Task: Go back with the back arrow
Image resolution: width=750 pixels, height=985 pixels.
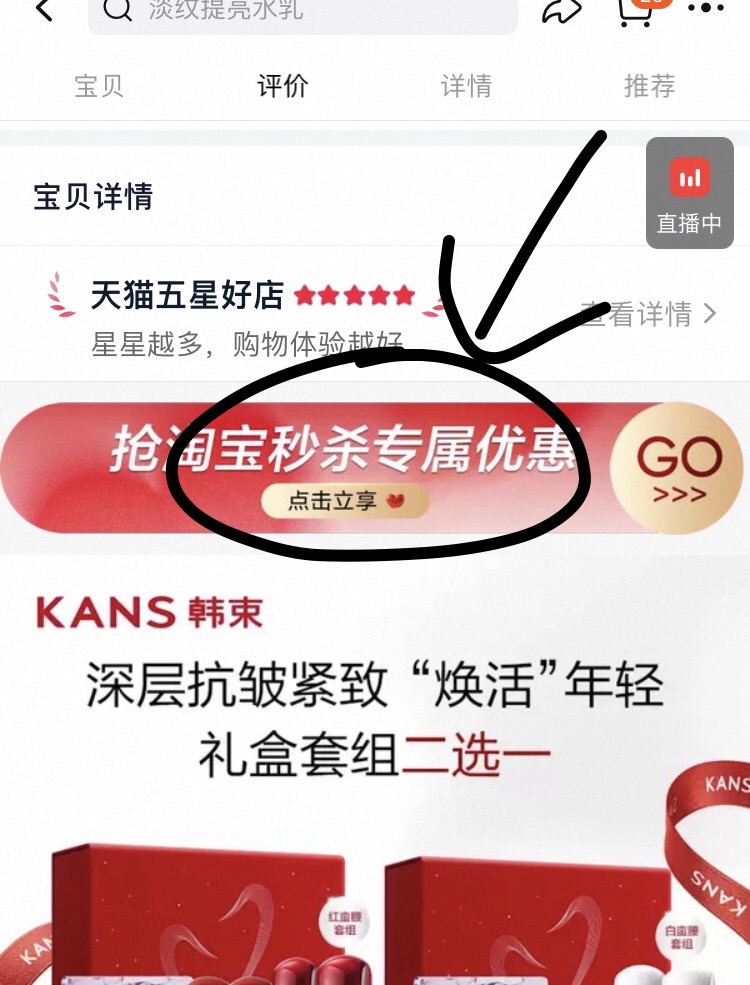Action: tap(43, 10)
